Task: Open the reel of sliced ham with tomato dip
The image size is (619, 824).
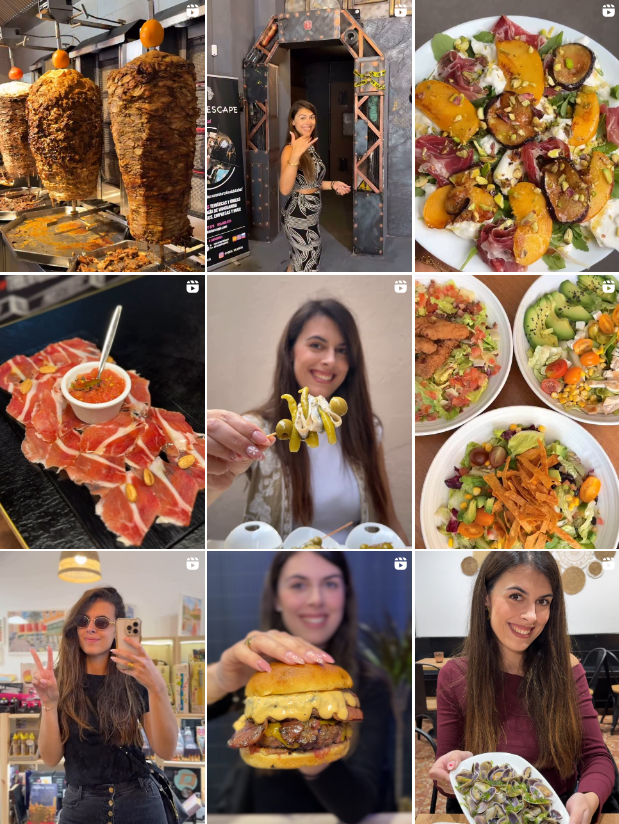Action: [102, 411]
